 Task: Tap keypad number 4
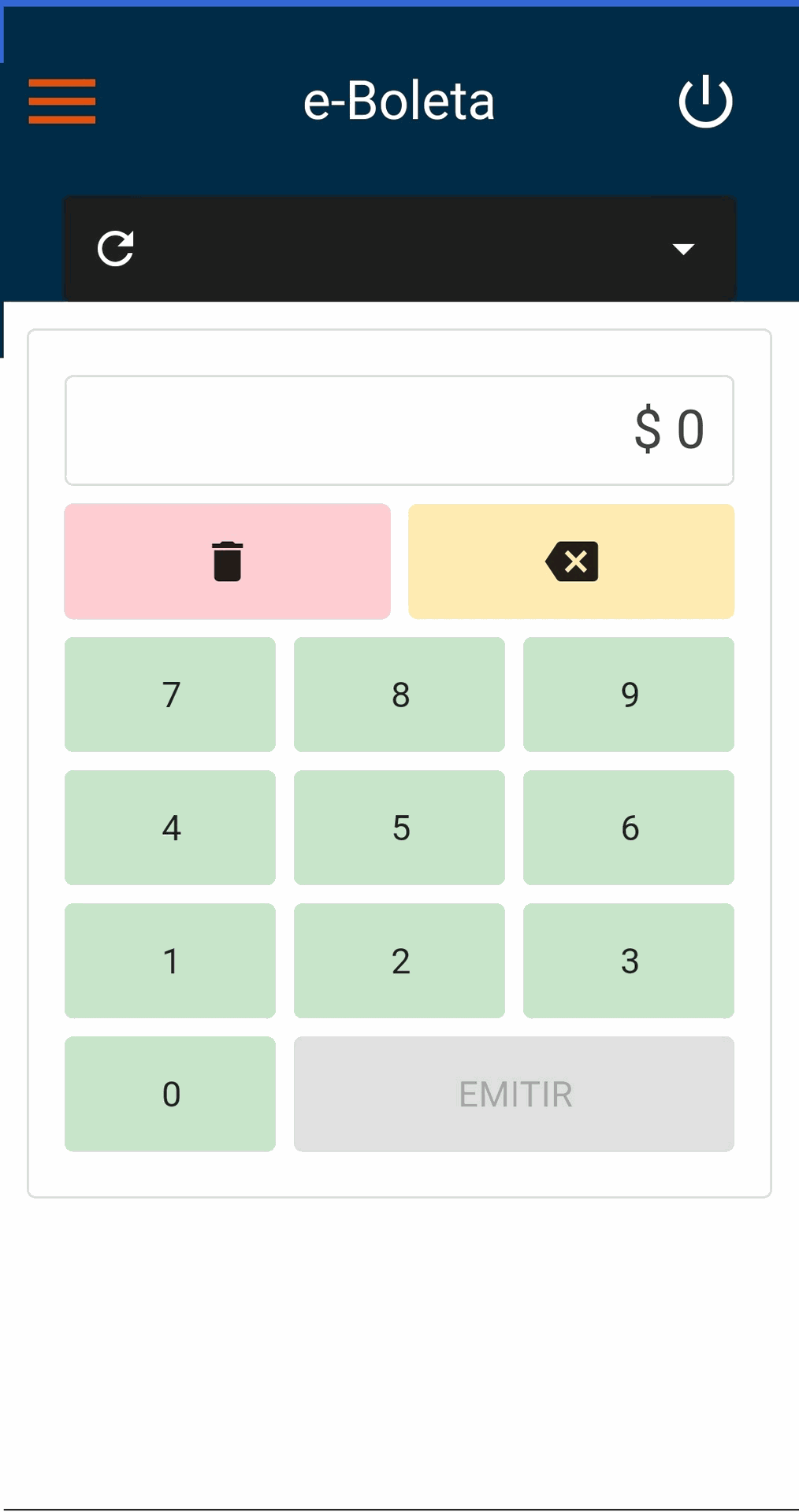(x=170, y=828)
